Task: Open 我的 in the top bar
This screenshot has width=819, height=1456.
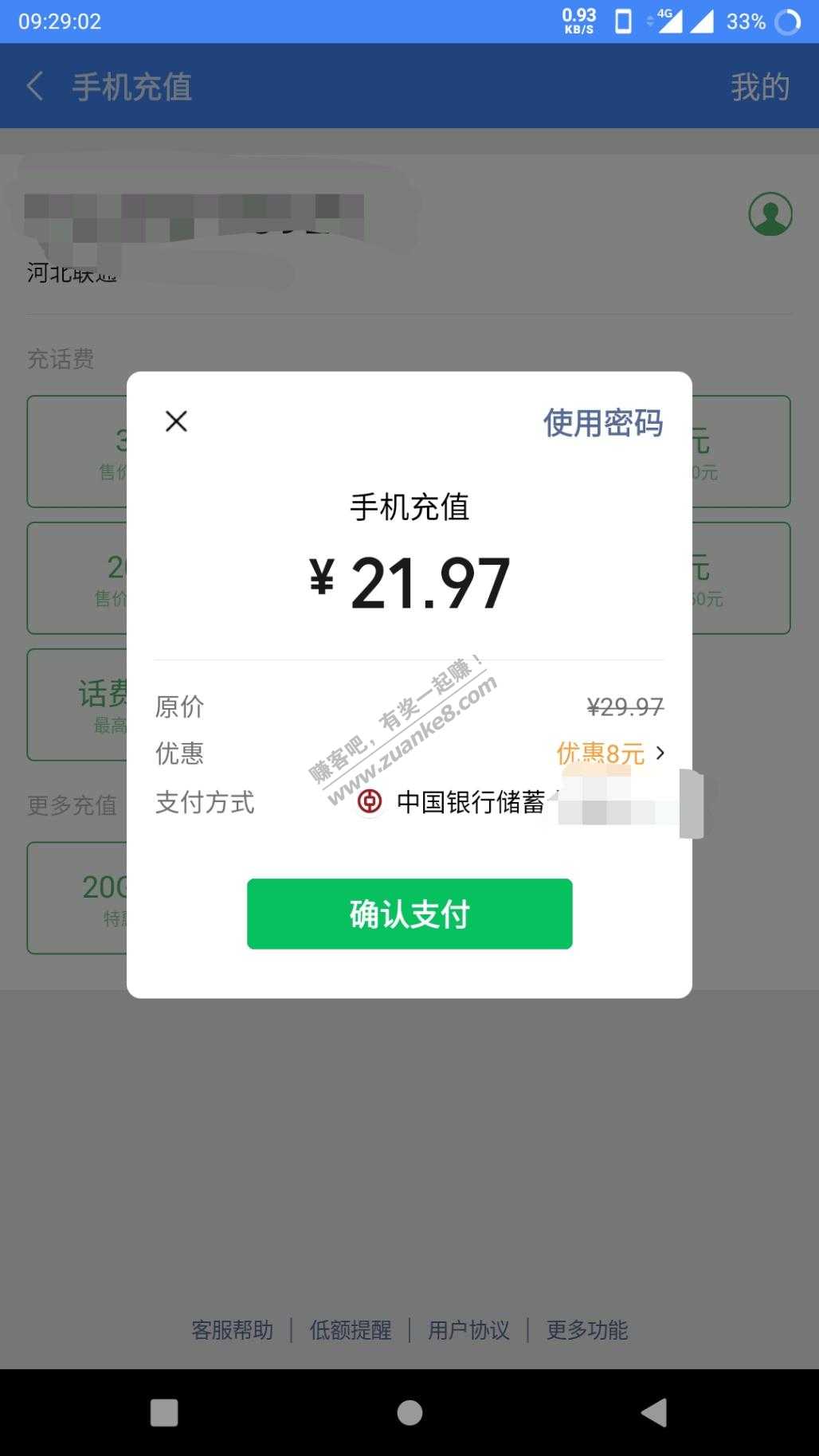Action: [759, 87]
